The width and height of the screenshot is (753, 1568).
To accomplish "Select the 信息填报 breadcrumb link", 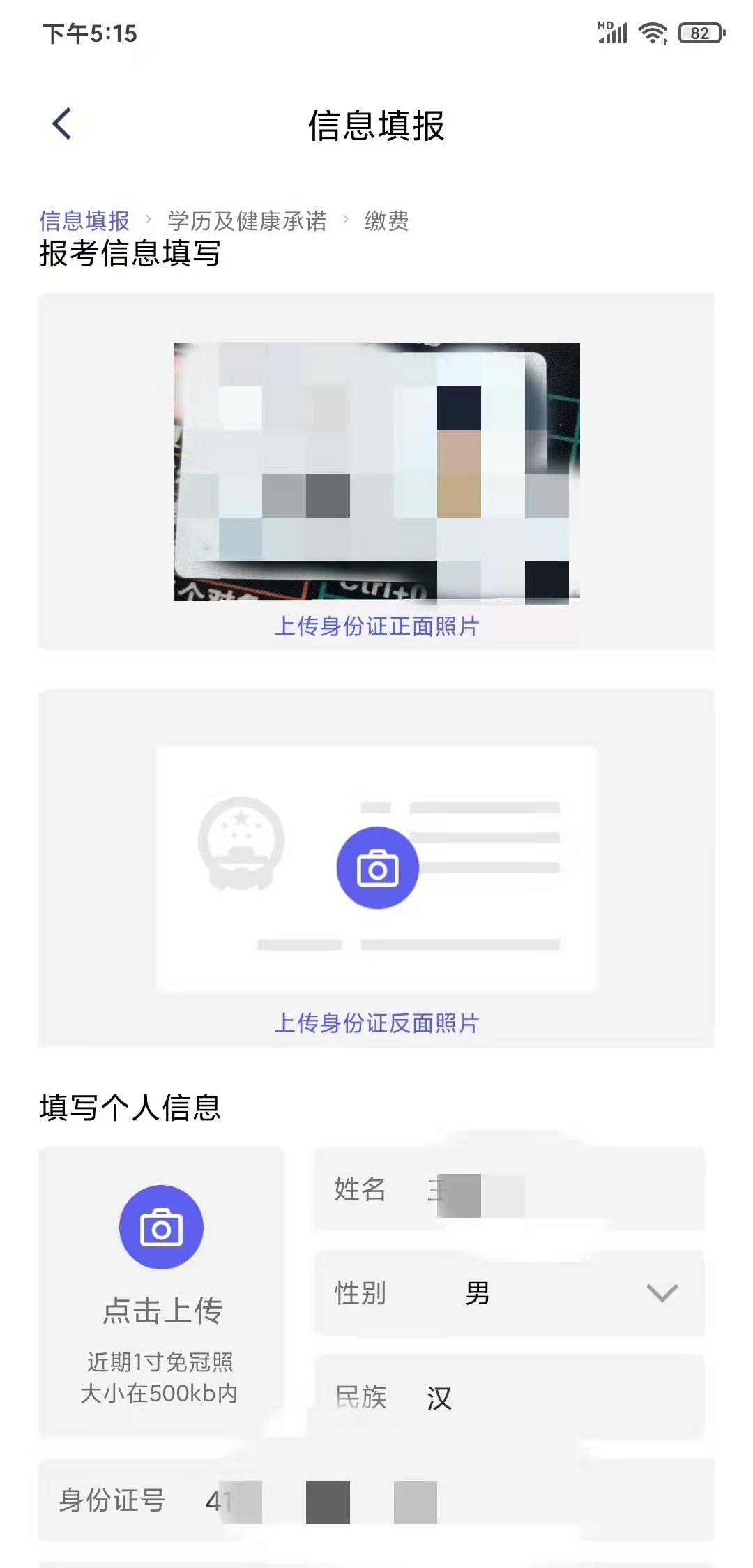I will 84,220.
